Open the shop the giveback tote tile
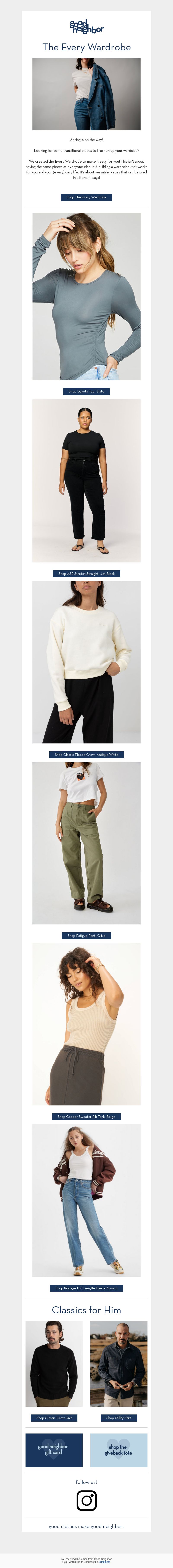The image size is (173, 1568). (119, 1450)
